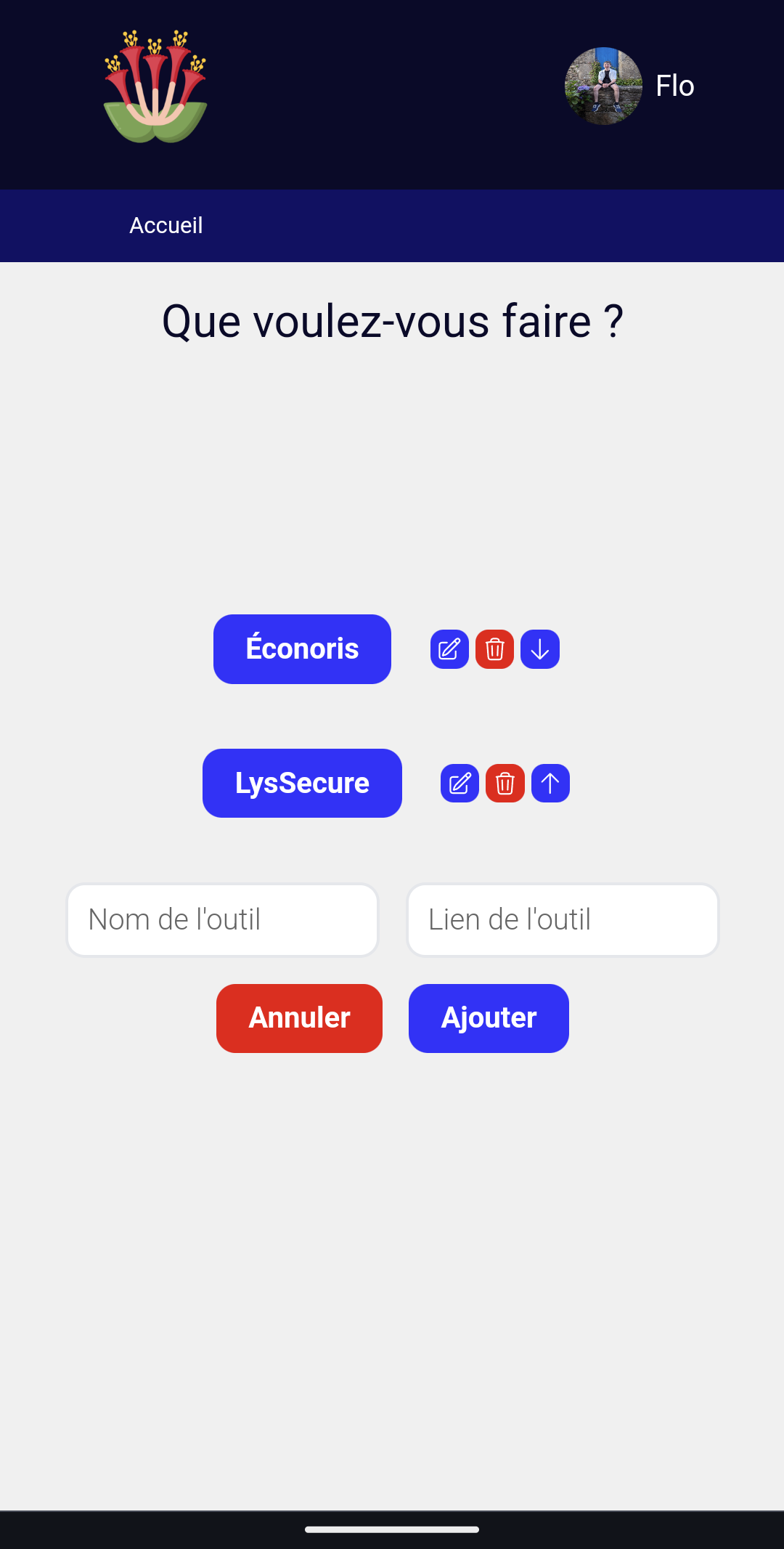Select the Accueil navigation item
Screen dimensions: 784x1549
[166, 225]
